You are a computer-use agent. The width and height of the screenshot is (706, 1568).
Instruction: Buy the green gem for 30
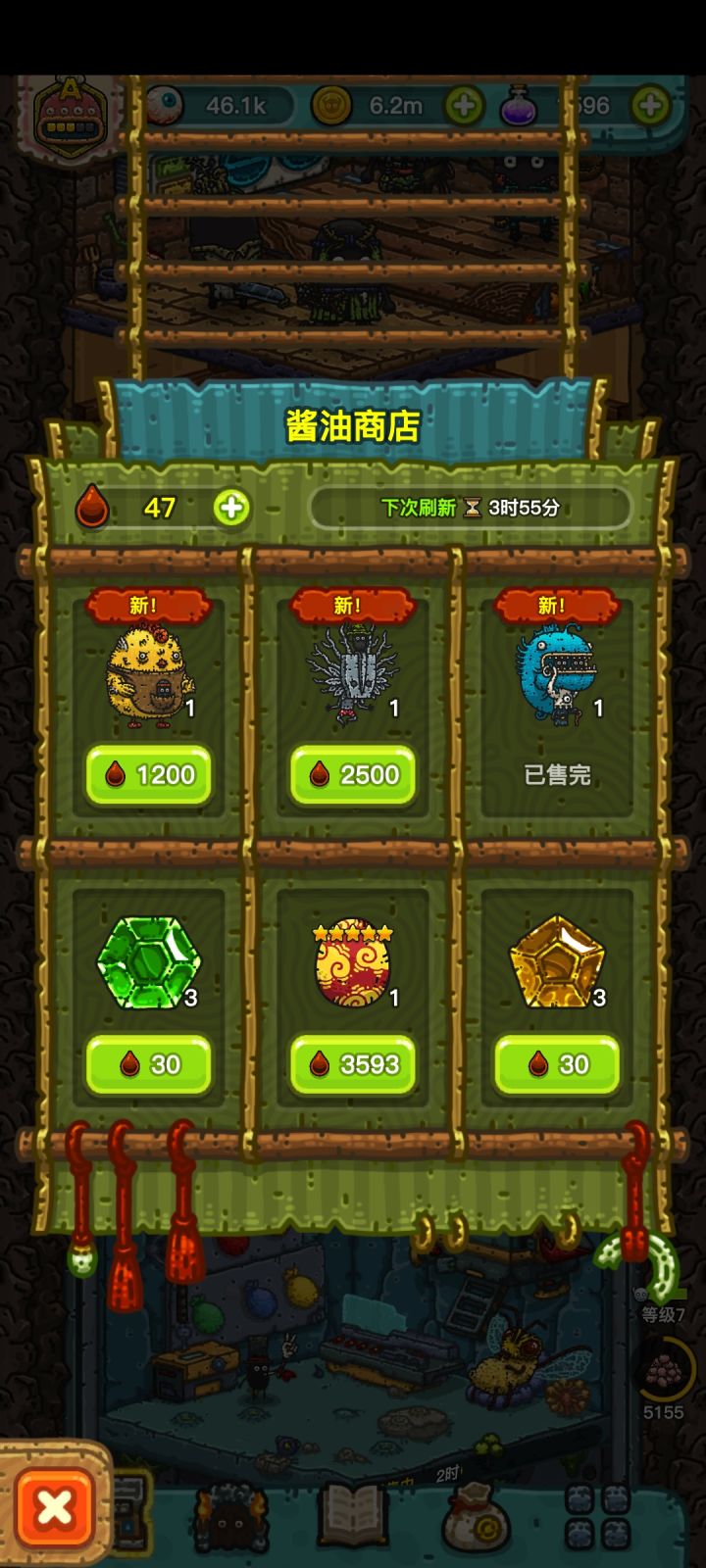(x=148, y=1064)
